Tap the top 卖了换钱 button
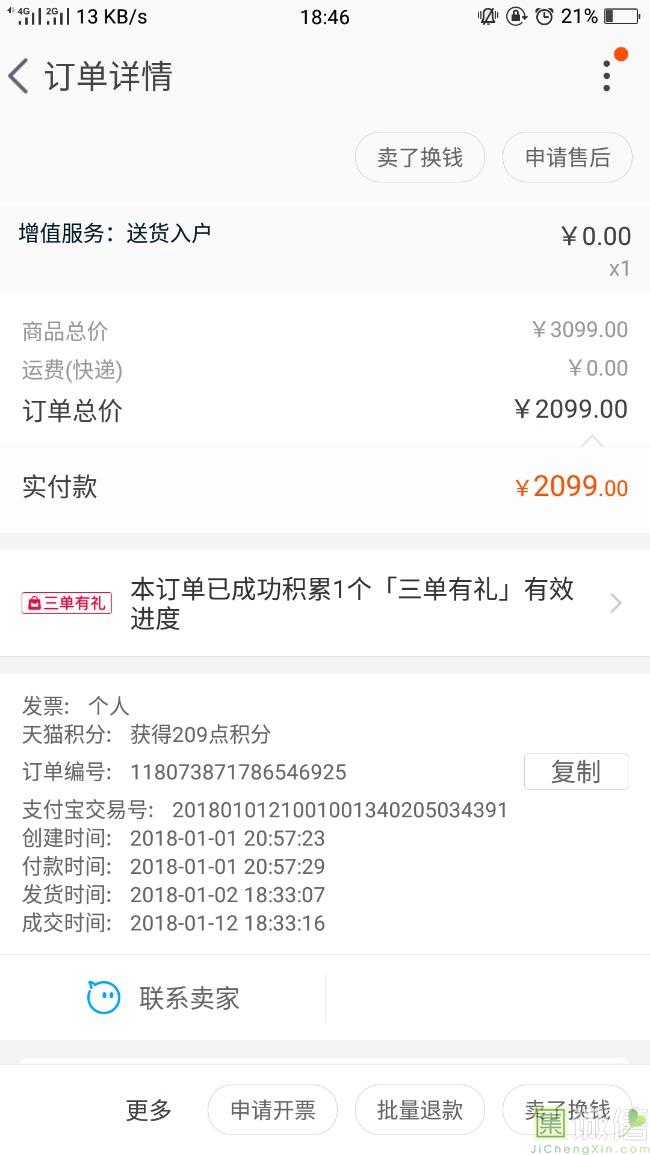This screenshot has height=1155, width=650. tap(419, 158)
